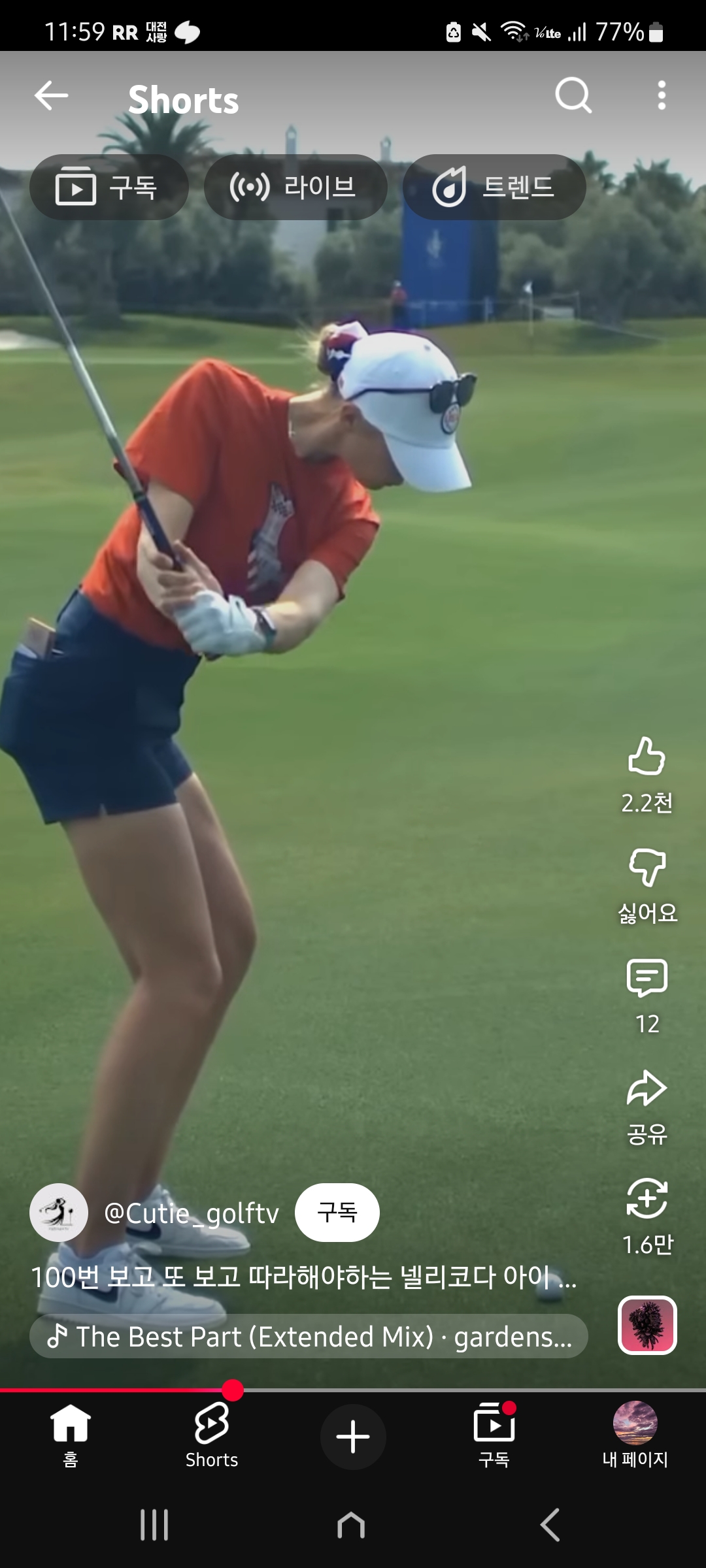Image resolution: width=706 pixels, height=1568 pixels.
Task: Tap the remix icon showing 1.6만
Action: coord(647,1200)
